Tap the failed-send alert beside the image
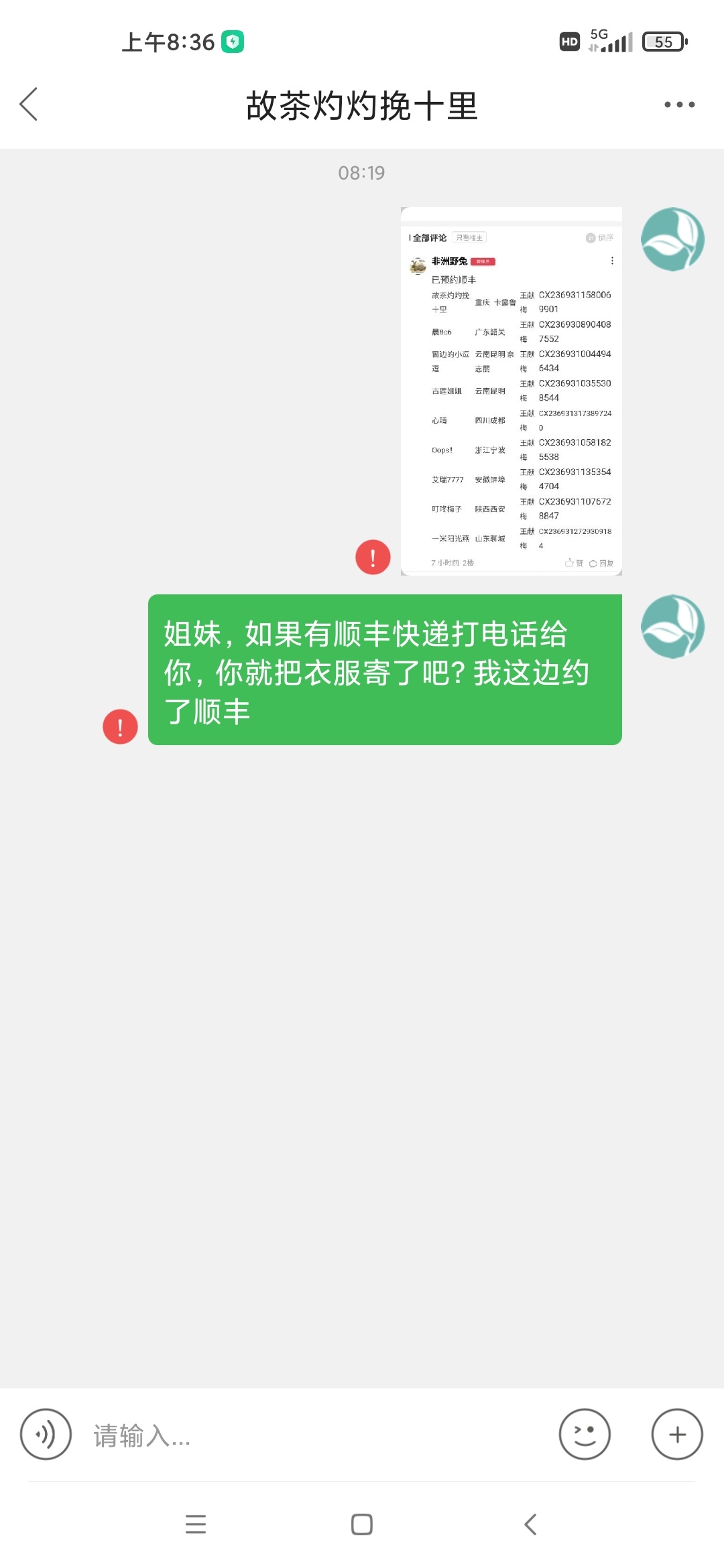Viewport: 724px width, 1568px height. click(x=373, y=557)
